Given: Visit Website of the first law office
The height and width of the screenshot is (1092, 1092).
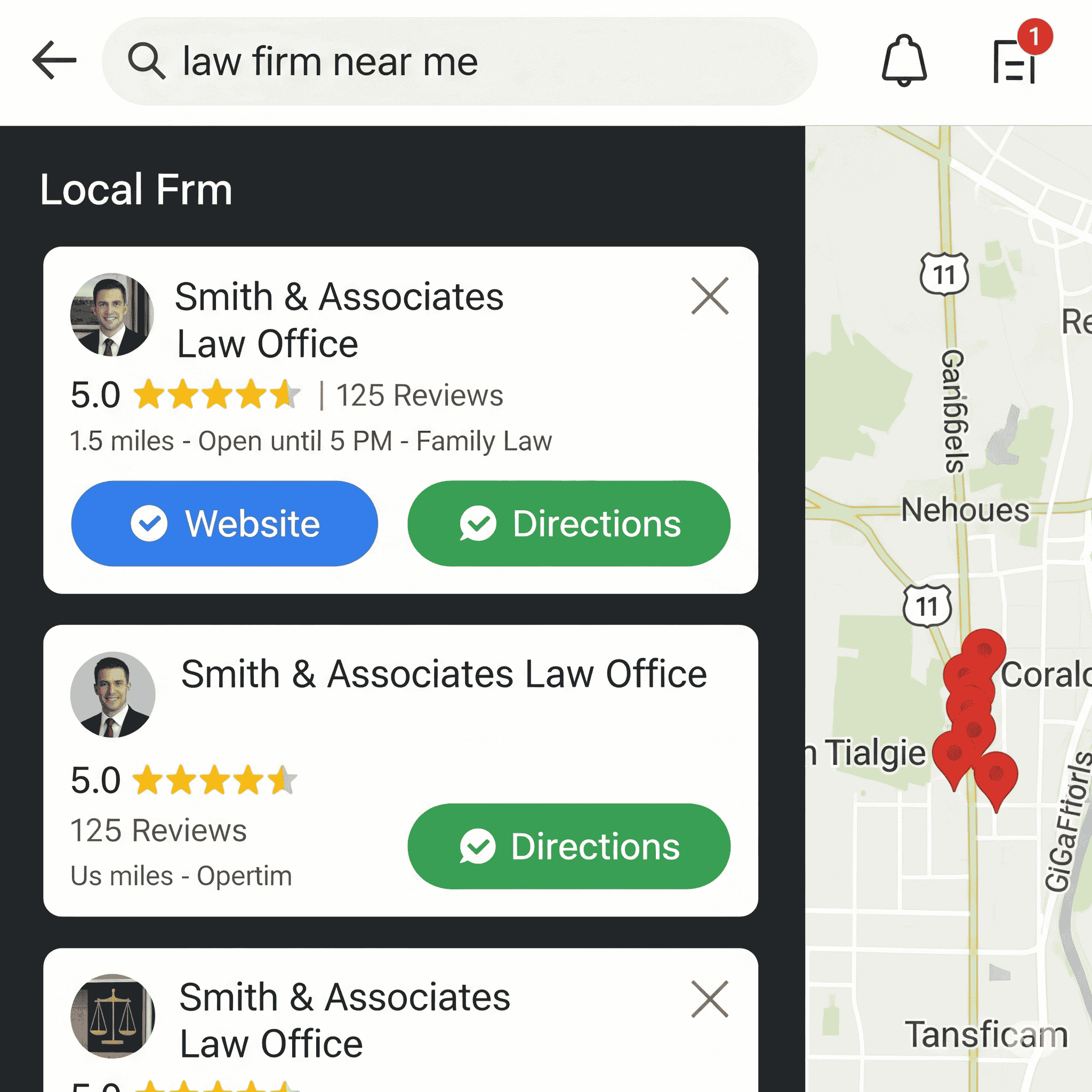Looking at the screenshot, I should [224, 524].
